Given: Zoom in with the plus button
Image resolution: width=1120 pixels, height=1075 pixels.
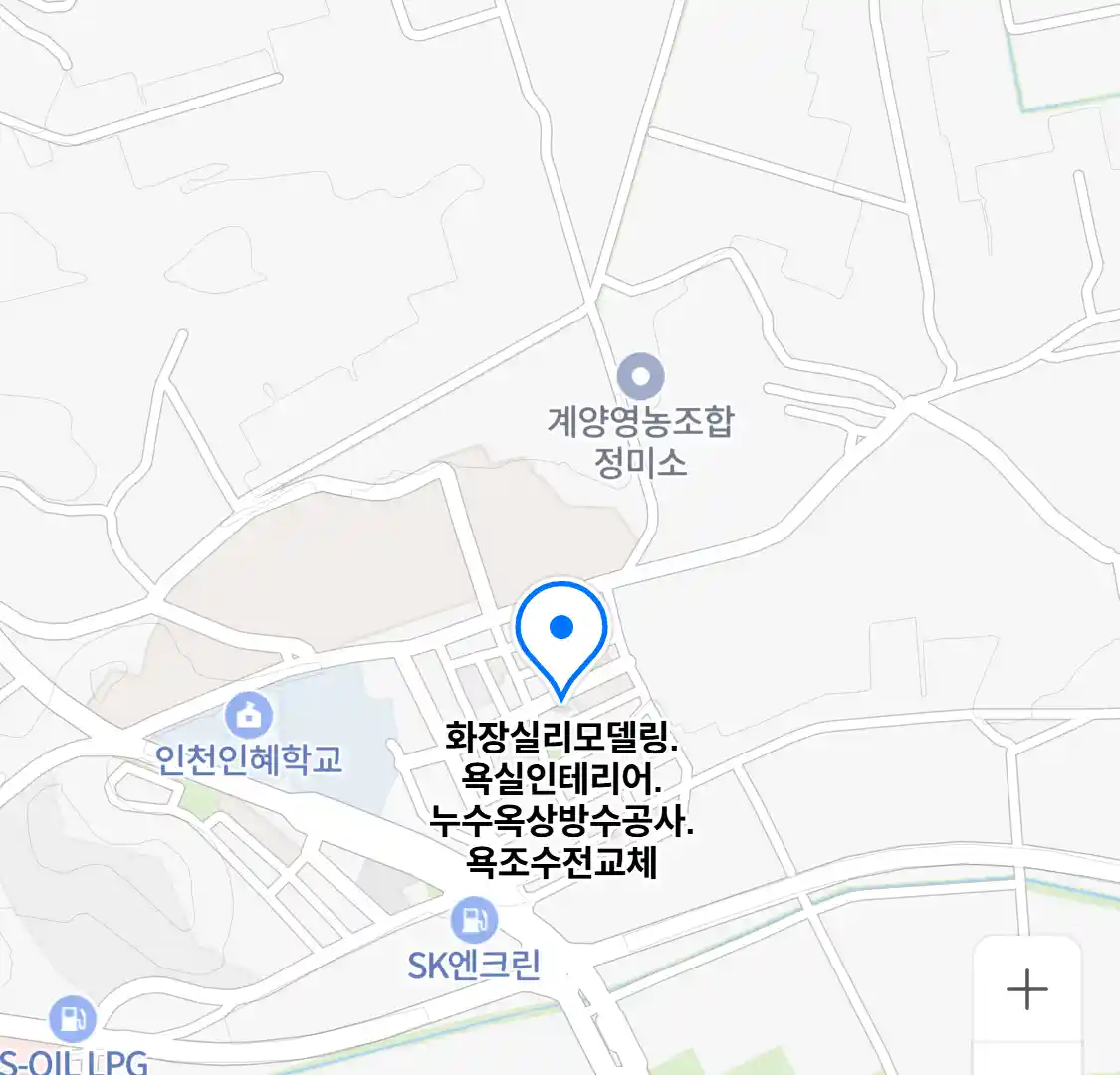Looking at the screenshot, I should [1026, 989].
